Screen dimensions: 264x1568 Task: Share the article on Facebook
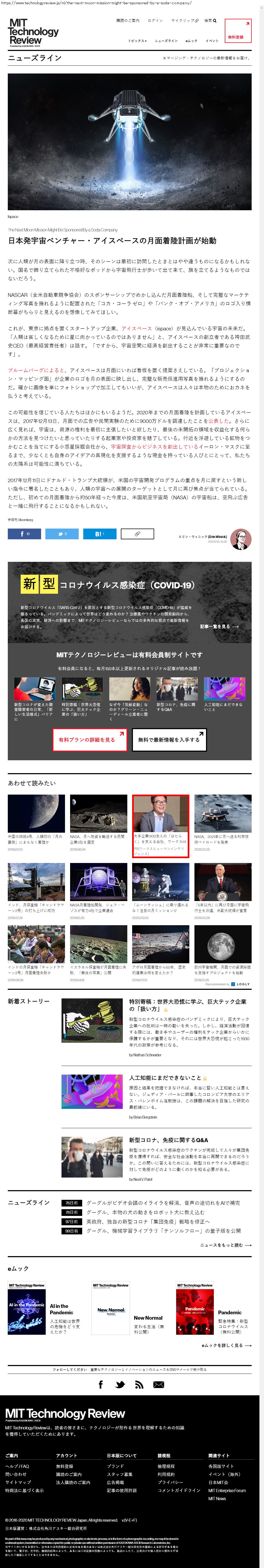click(24, 534)
